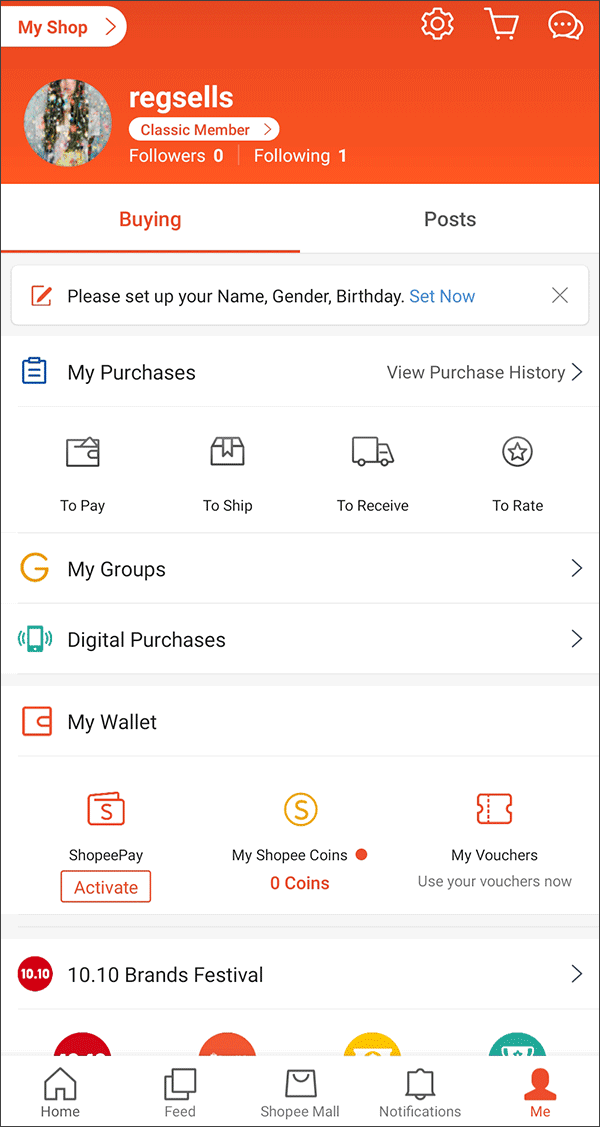Open Digital Purchases

[x=300, y=640]
